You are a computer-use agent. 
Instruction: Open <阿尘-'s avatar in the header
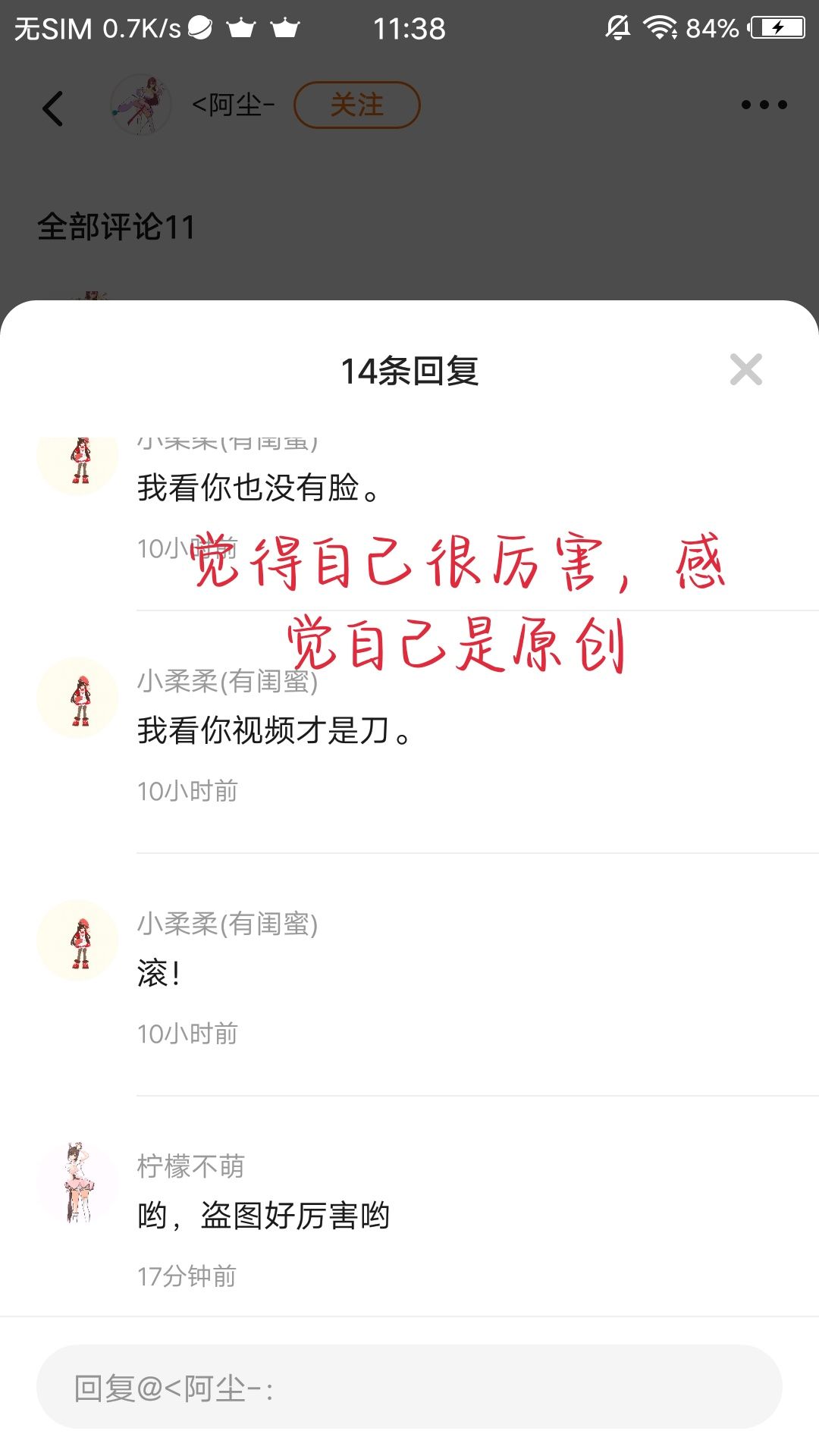click(x=141, y=105)
